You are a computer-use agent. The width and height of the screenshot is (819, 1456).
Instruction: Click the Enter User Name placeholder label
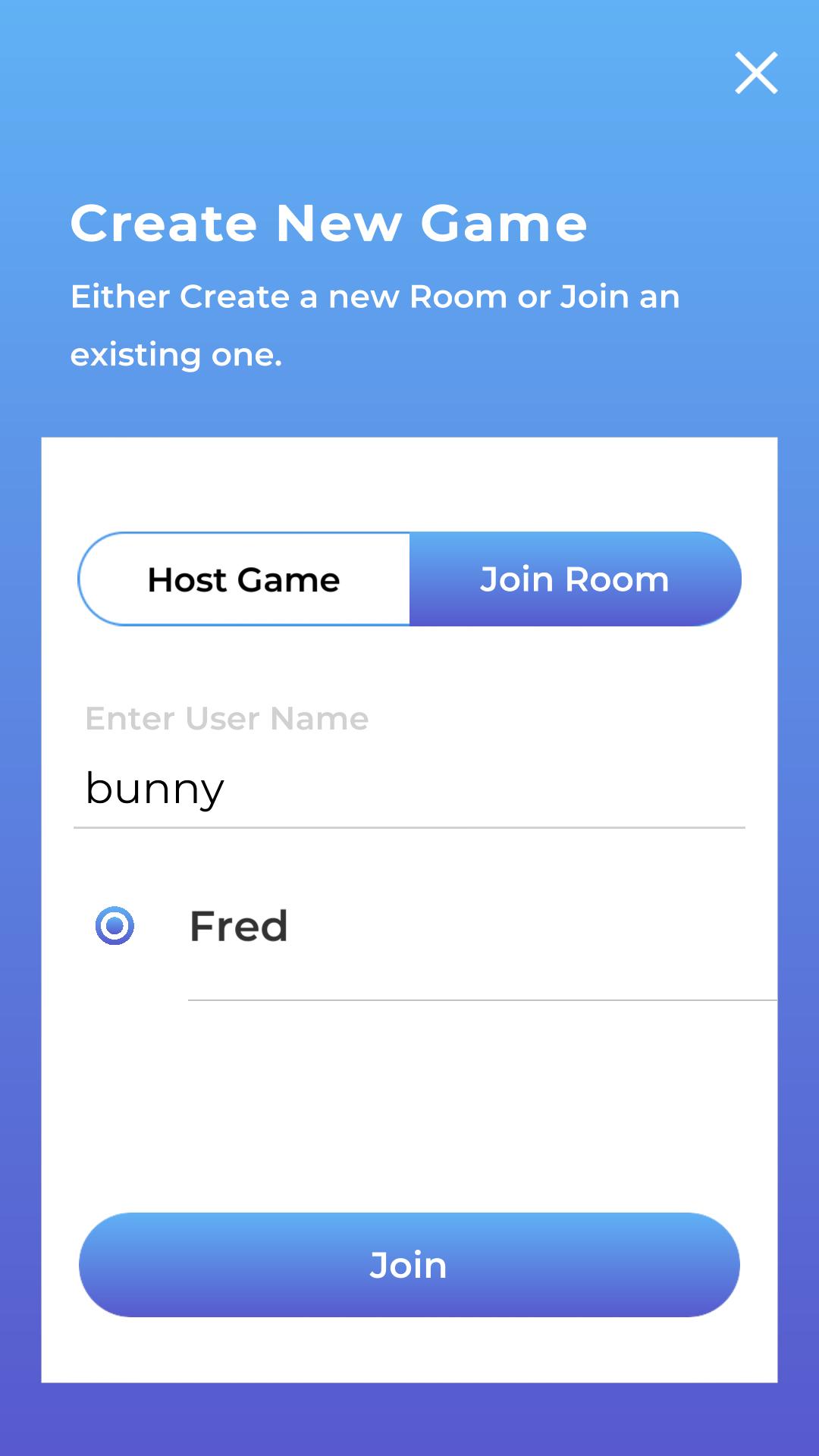pos(227,718)
